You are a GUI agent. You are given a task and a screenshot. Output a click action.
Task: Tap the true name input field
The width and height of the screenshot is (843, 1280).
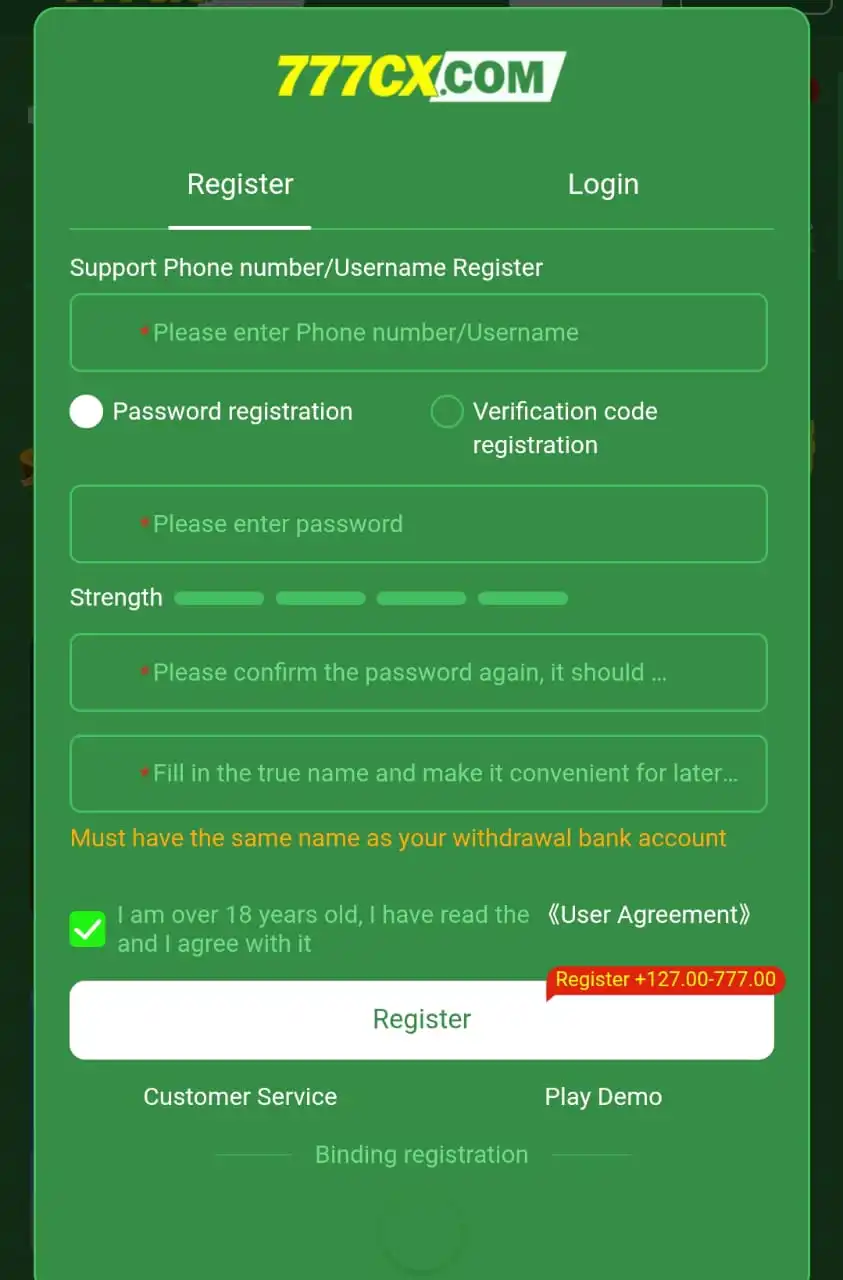(x=418, y=774)
